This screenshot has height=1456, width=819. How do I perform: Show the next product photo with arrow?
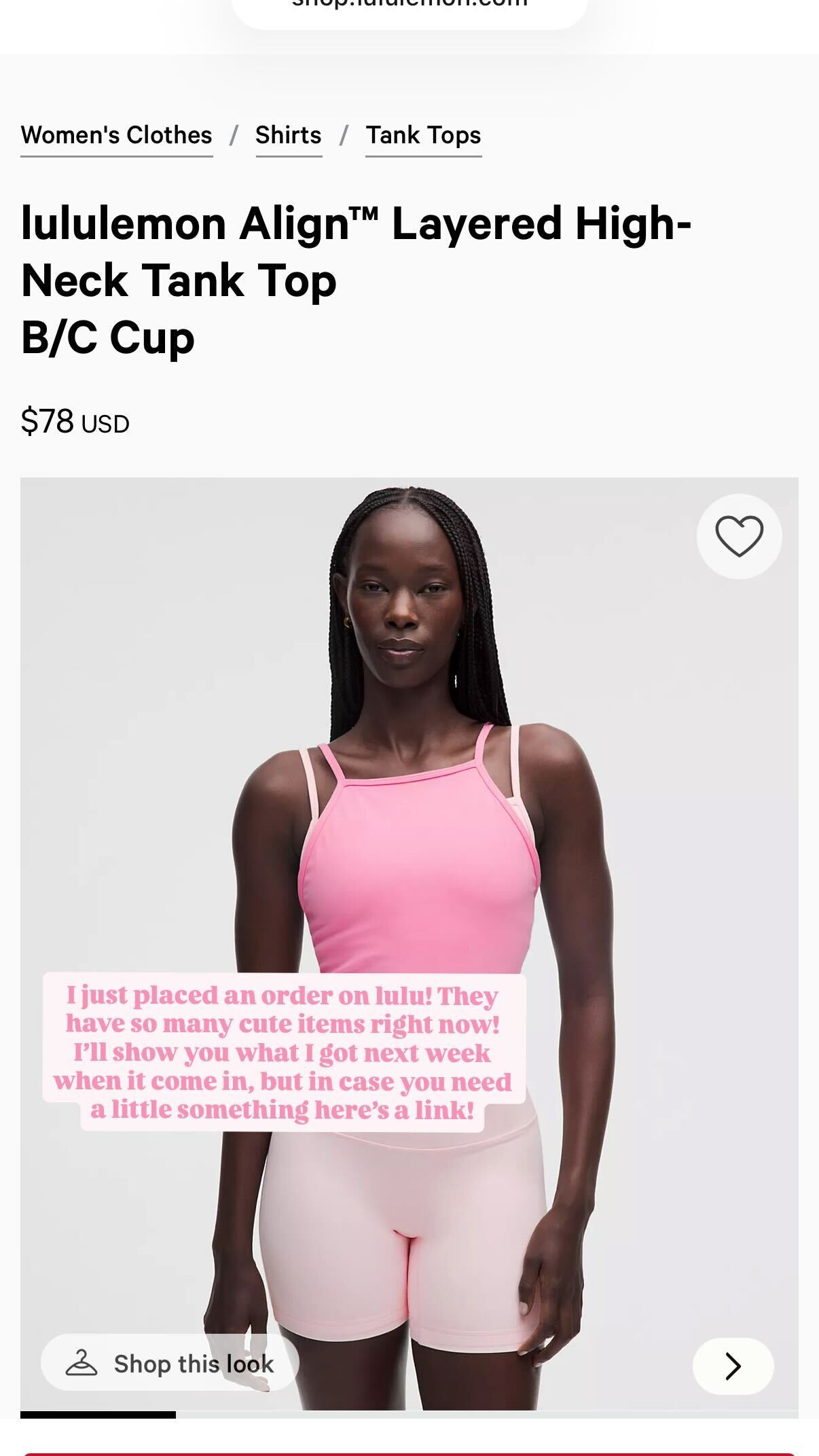pos(733,1366)
